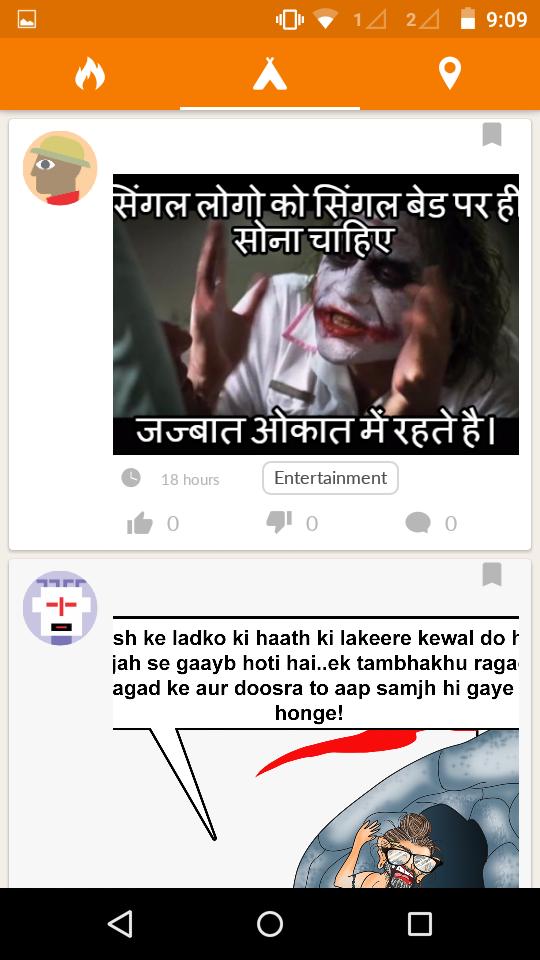
Task: Like the Joker meme post
Action: coord(140,524)
